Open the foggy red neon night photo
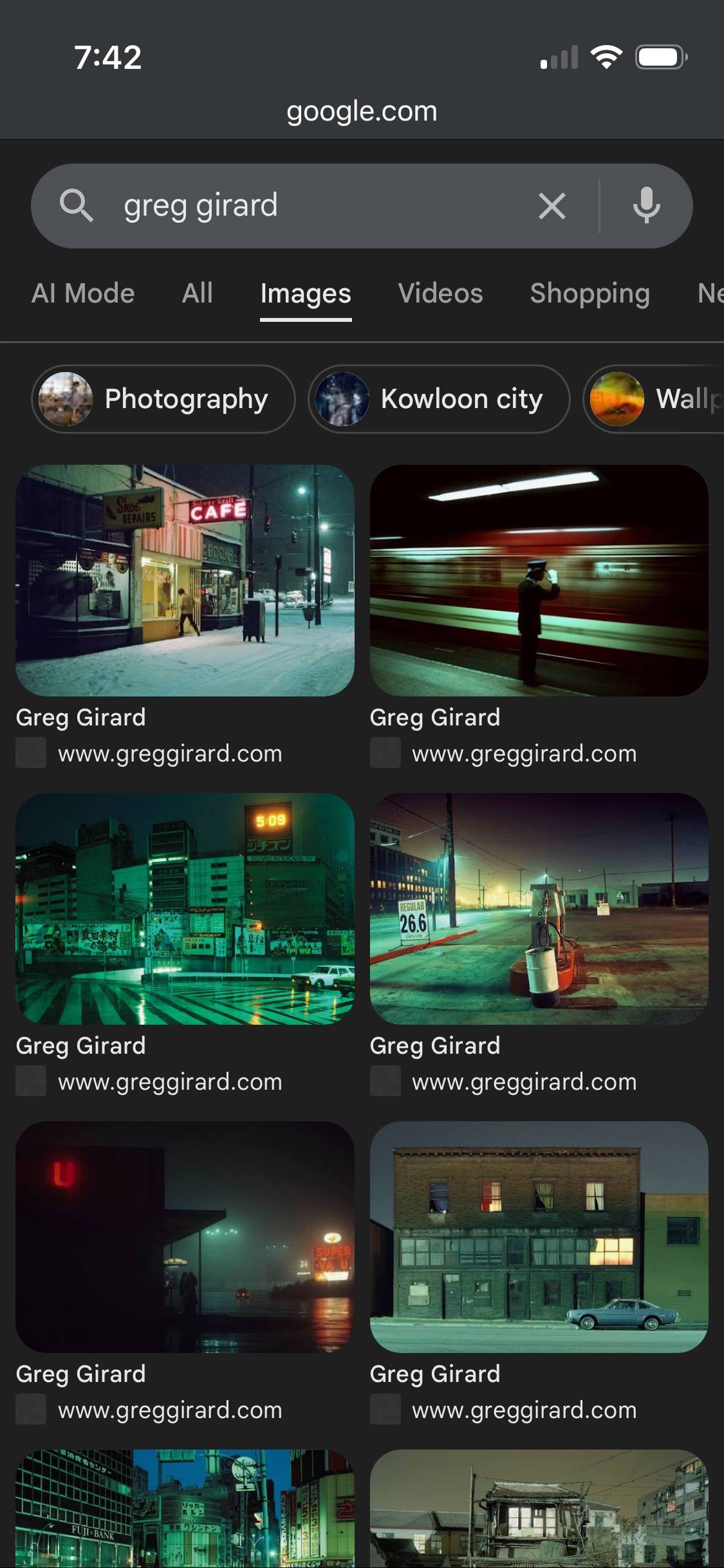 coord(185,1237)
